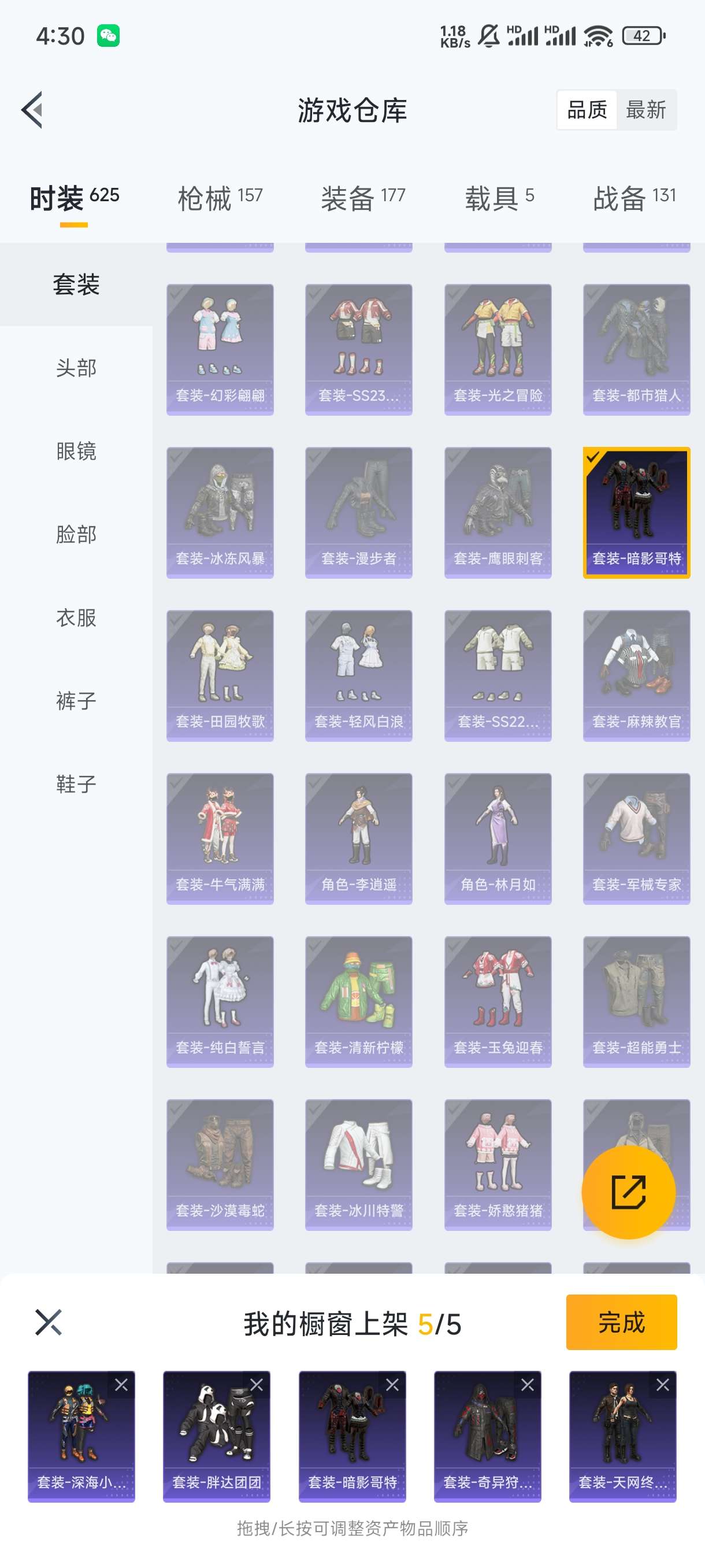Close the 我的橱窗上架 panel
The width and height of the screenshot is (705, 1568).
[49, 1322]
